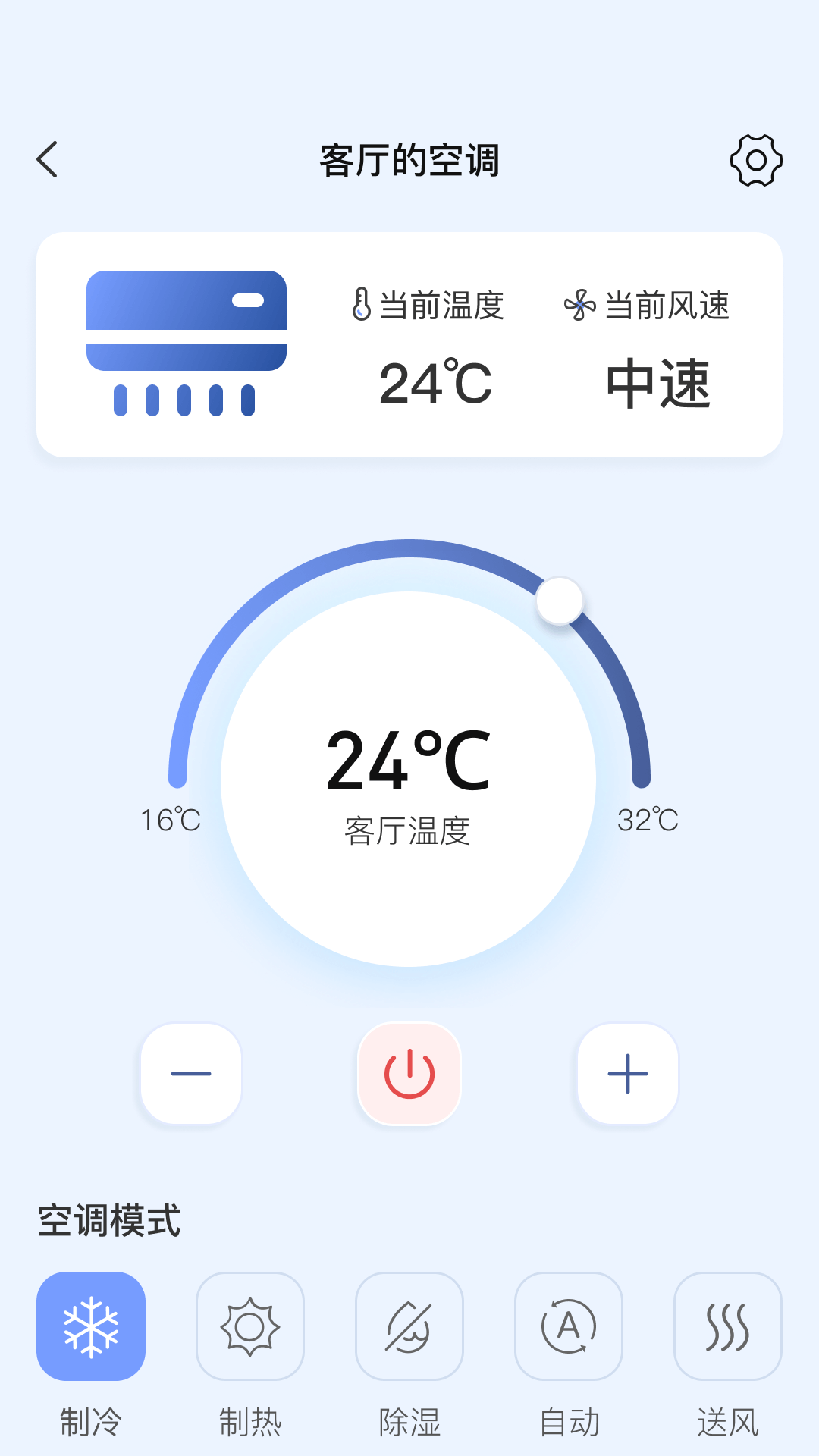Toggle the power button to turn off AC
Viewport: 819px width, 1456px height.
[x=409, y=1073]
